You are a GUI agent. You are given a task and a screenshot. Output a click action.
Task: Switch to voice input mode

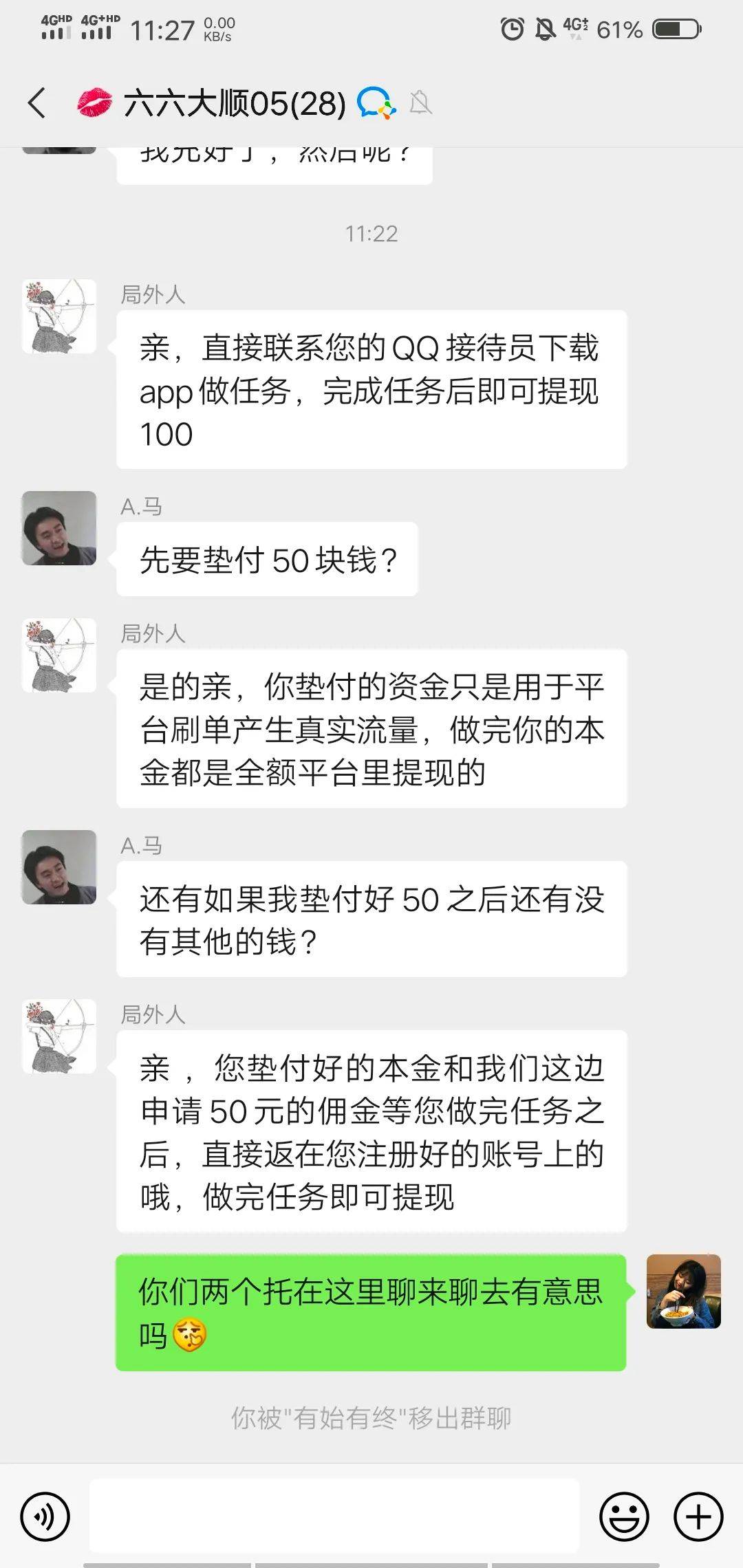click(x=45, y=1516)
